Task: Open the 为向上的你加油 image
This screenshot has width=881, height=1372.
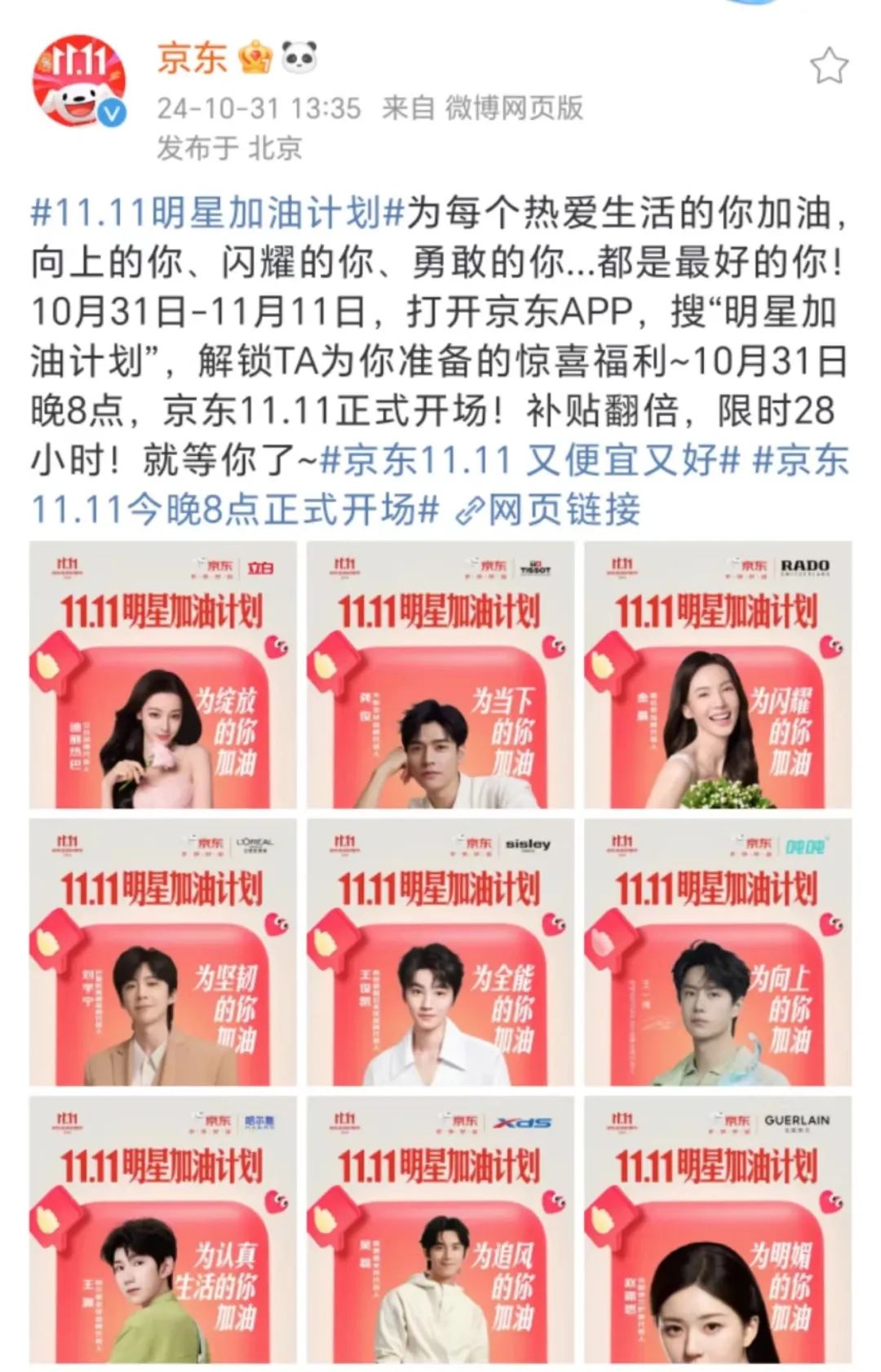Action: [x=718, y=953]
